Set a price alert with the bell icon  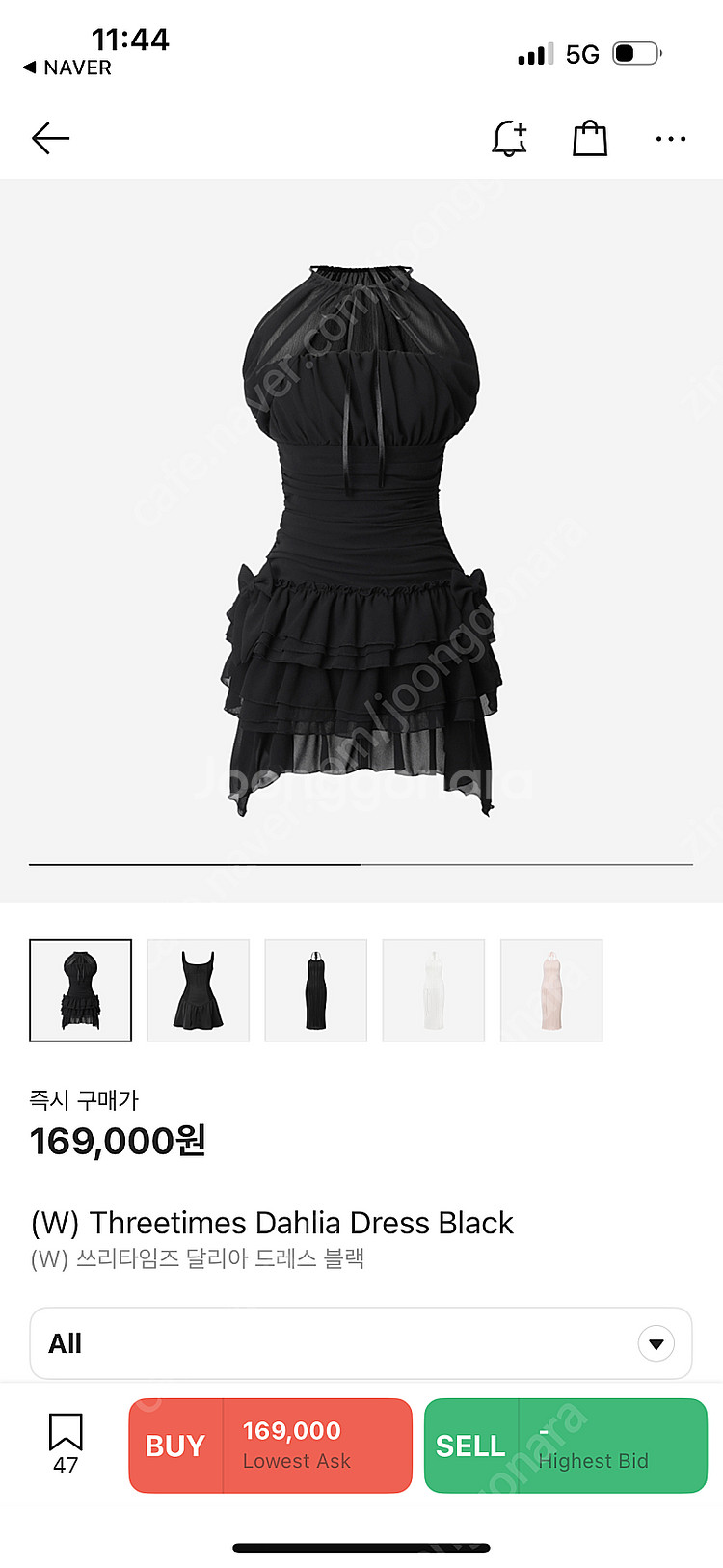pyautogui.click(x=509, y=139)
